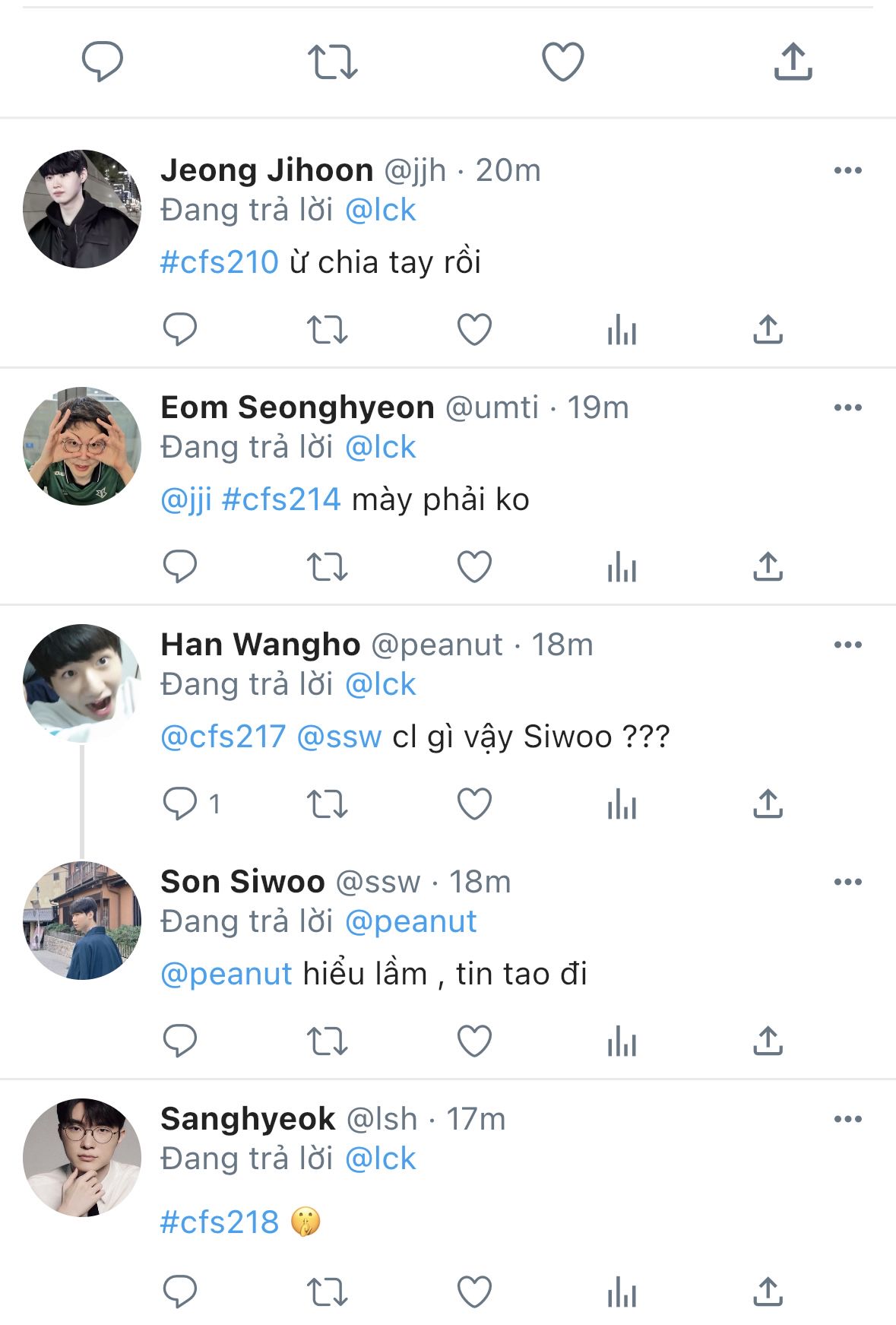This screenshot has width=896, height=1325.
Task: Like Sanghyeok's tweet
Action: click(x=474, y=1292)
